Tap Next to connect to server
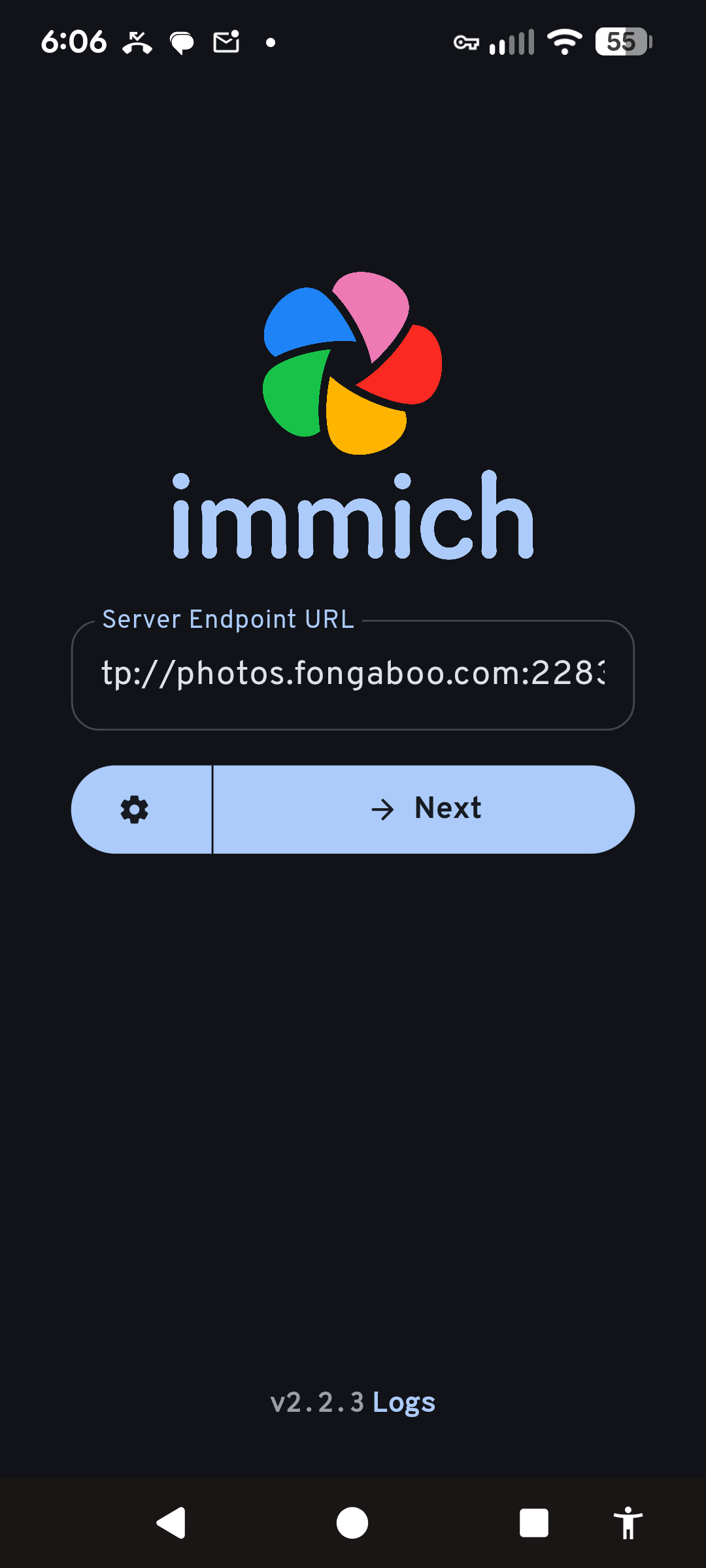 click(x=425, y=809)
